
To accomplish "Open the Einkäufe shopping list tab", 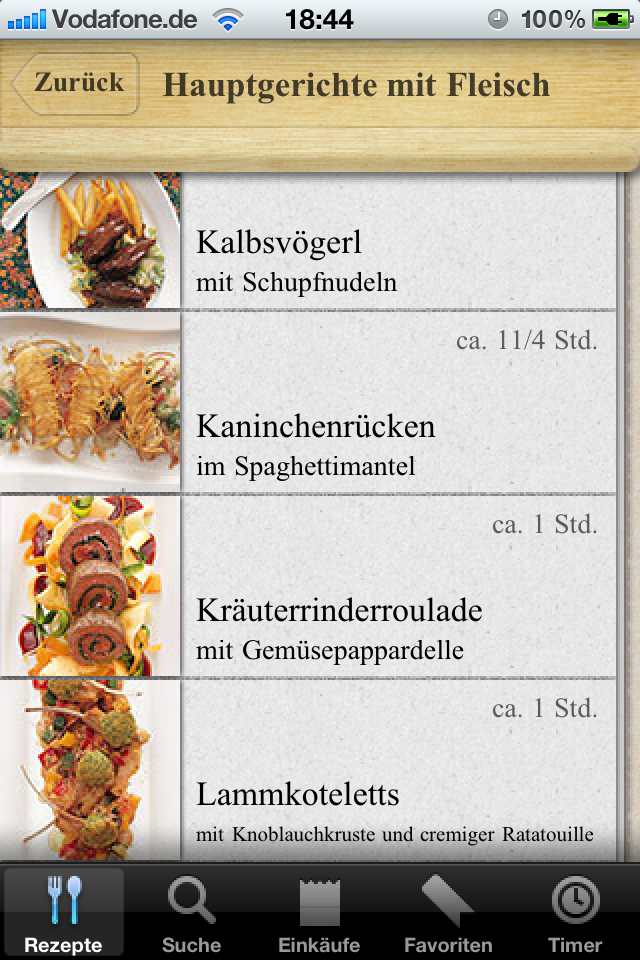I will pos(319,912).
